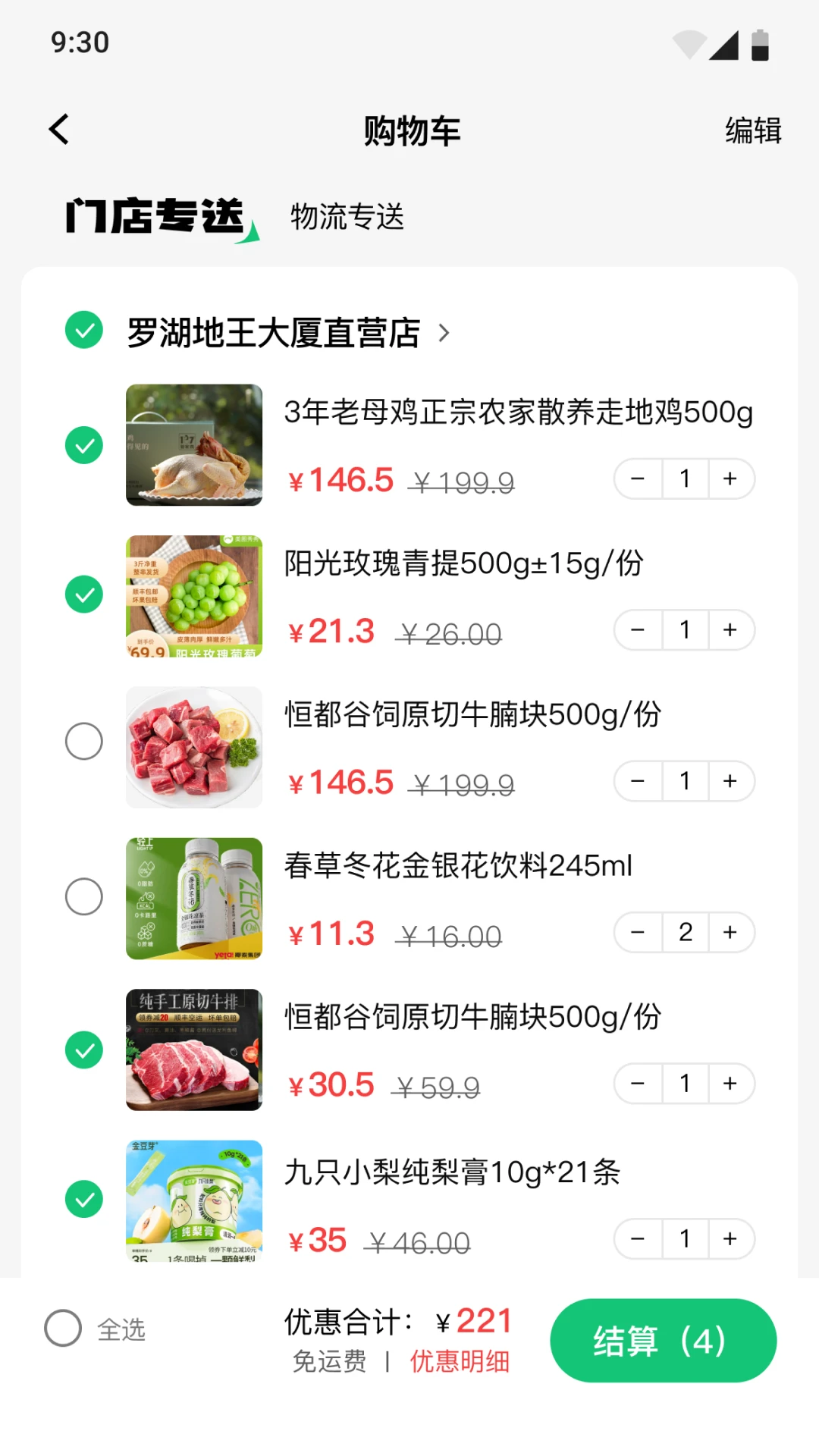Open the 罗湖地王大厦直营店 store page
The image size is (819, 1456).
click(288, 333)
